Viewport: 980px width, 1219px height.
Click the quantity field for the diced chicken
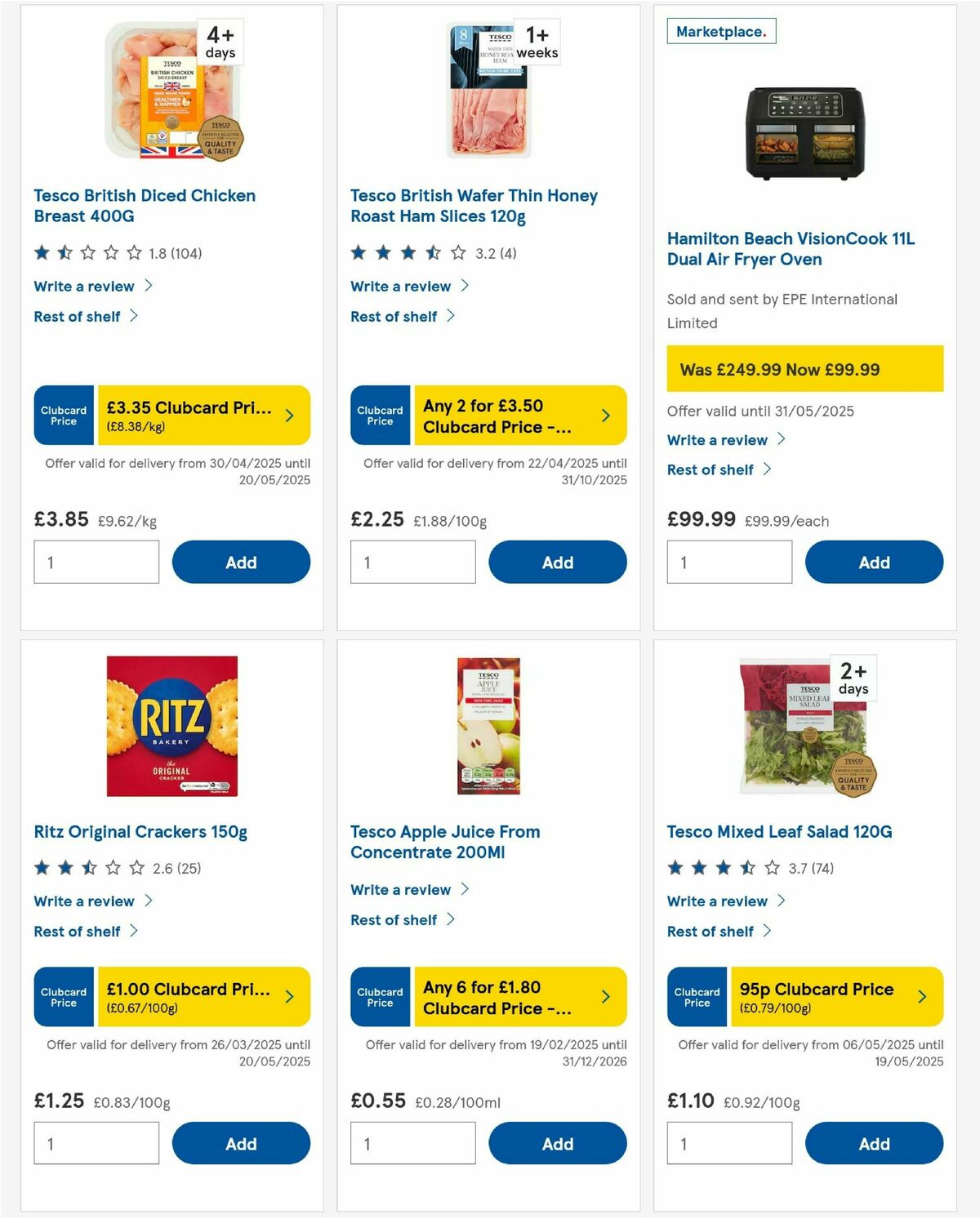pos(96,562)
